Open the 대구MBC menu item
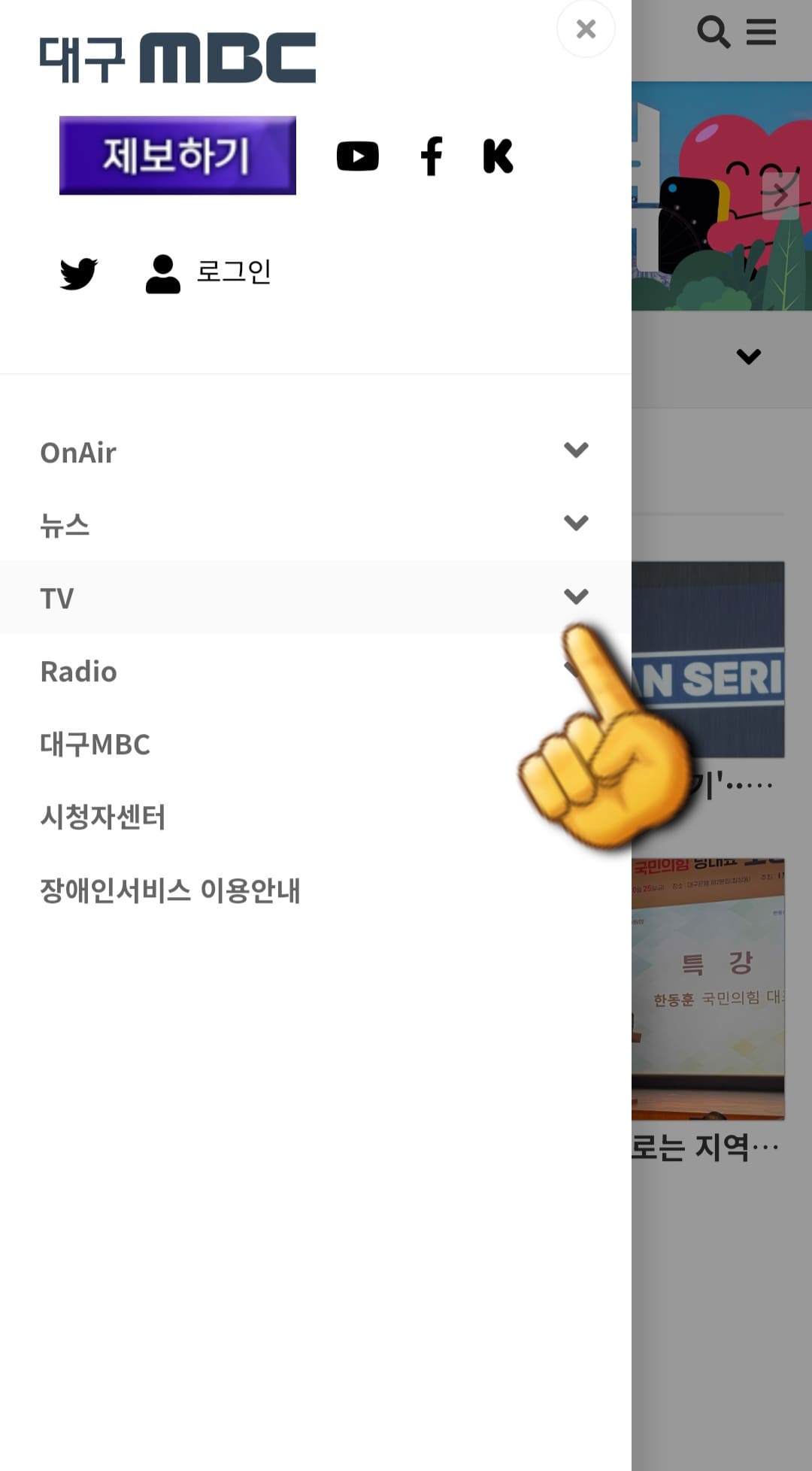 coord(95,745)
